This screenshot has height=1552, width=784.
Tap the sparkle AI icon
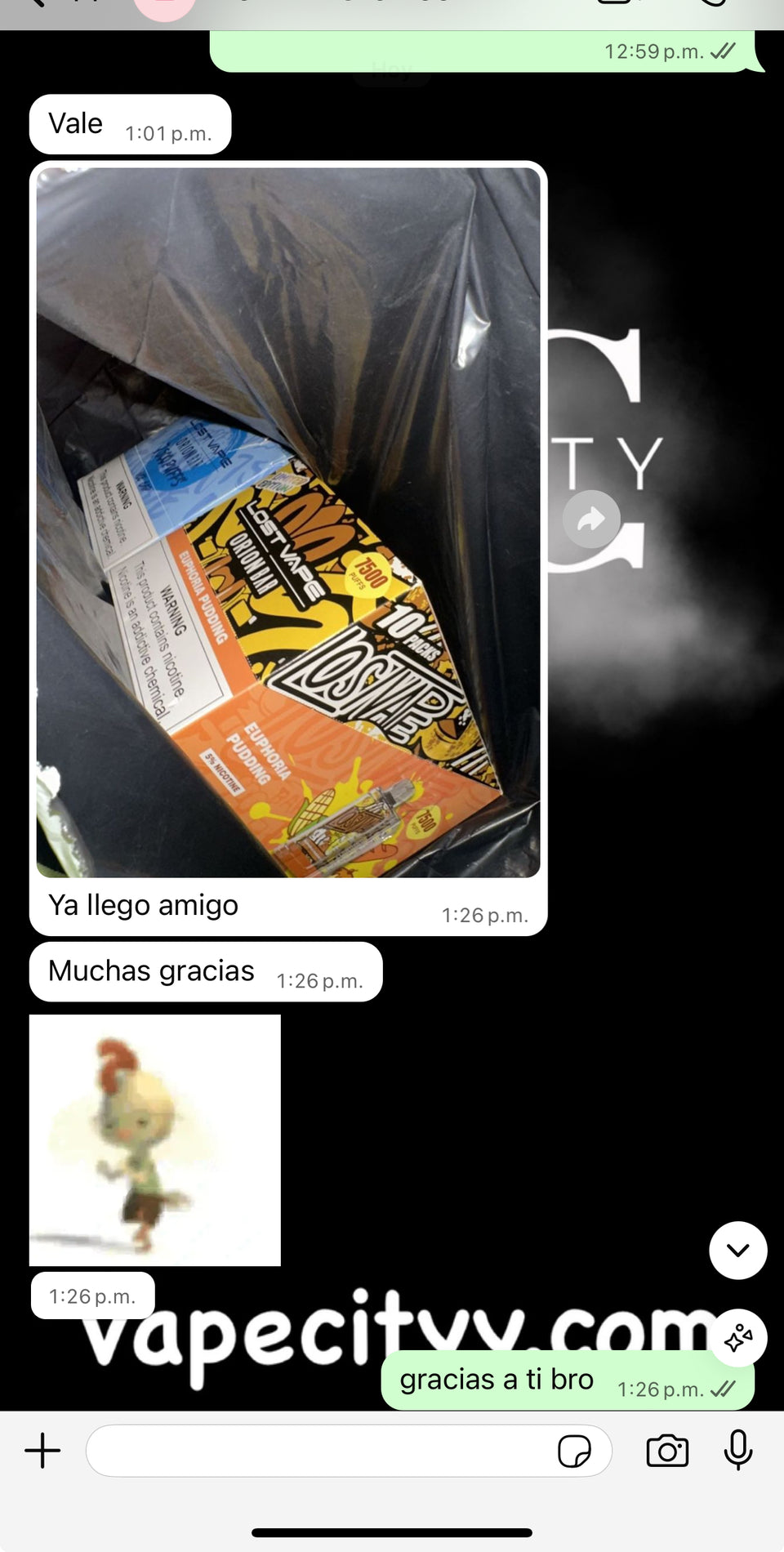[738, 1338]
